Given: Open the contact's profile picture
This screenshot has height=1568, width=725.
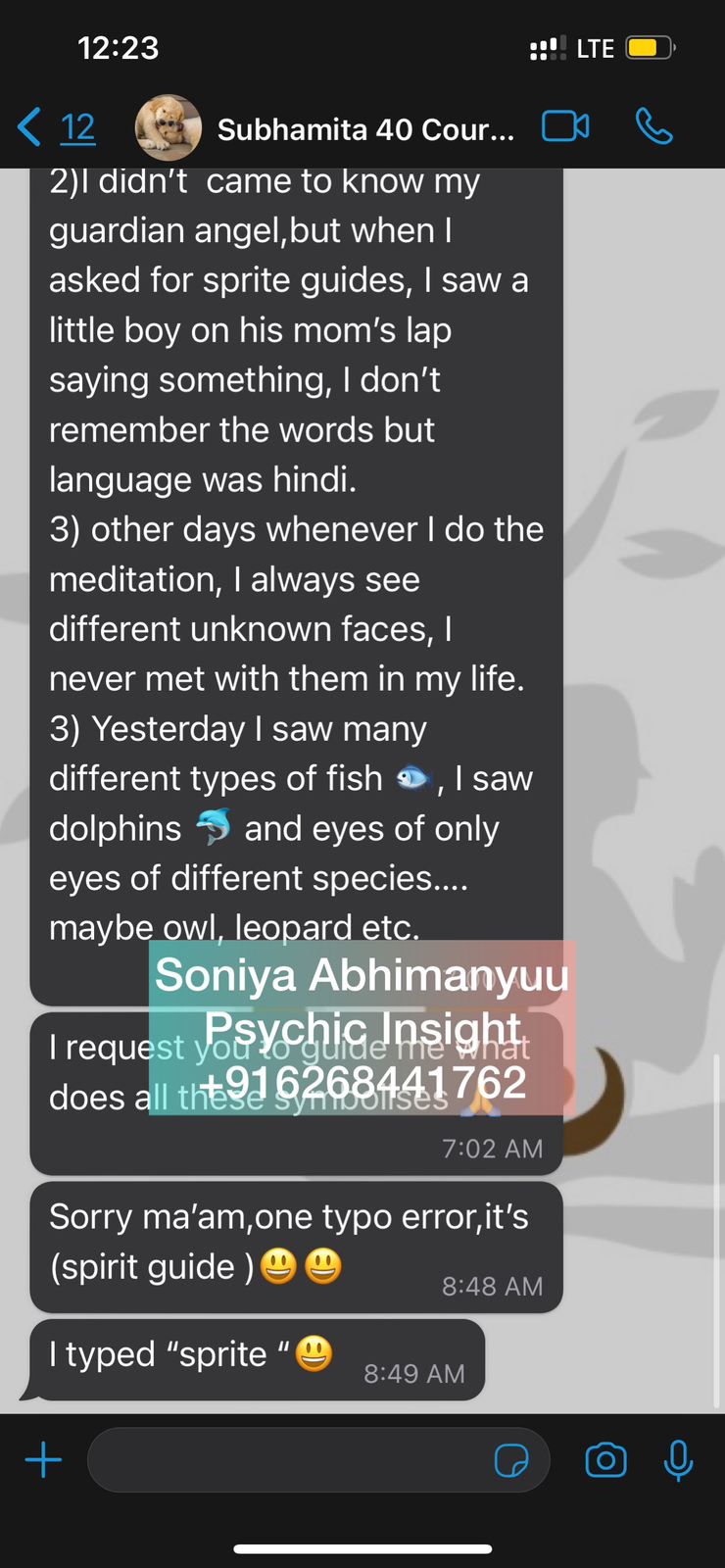Looking at the screenshot, I should click(x=169, y=127).
